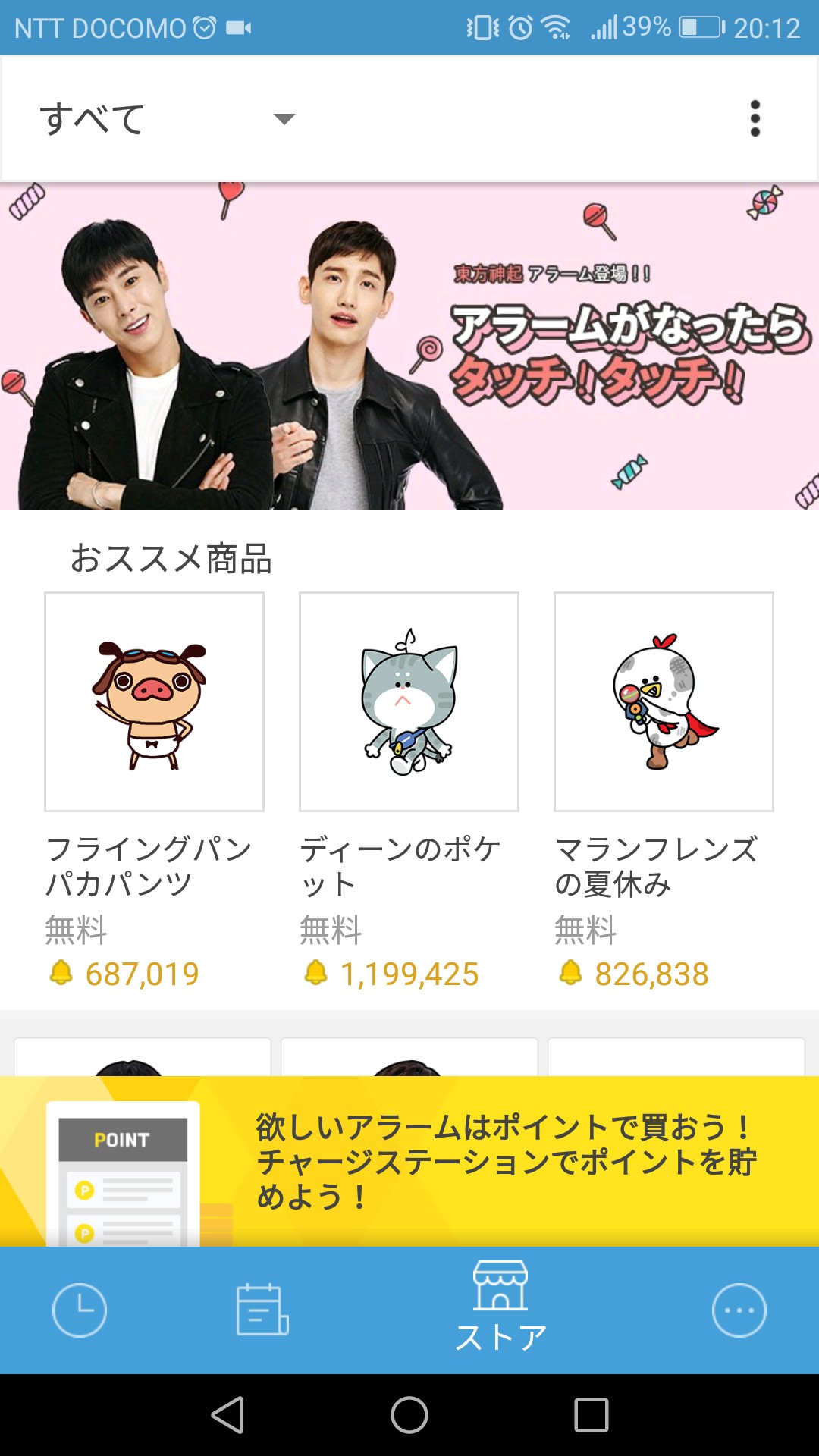
Task: Open the 東方神起 alarm promotional banner
Action: tap(409, 346)
